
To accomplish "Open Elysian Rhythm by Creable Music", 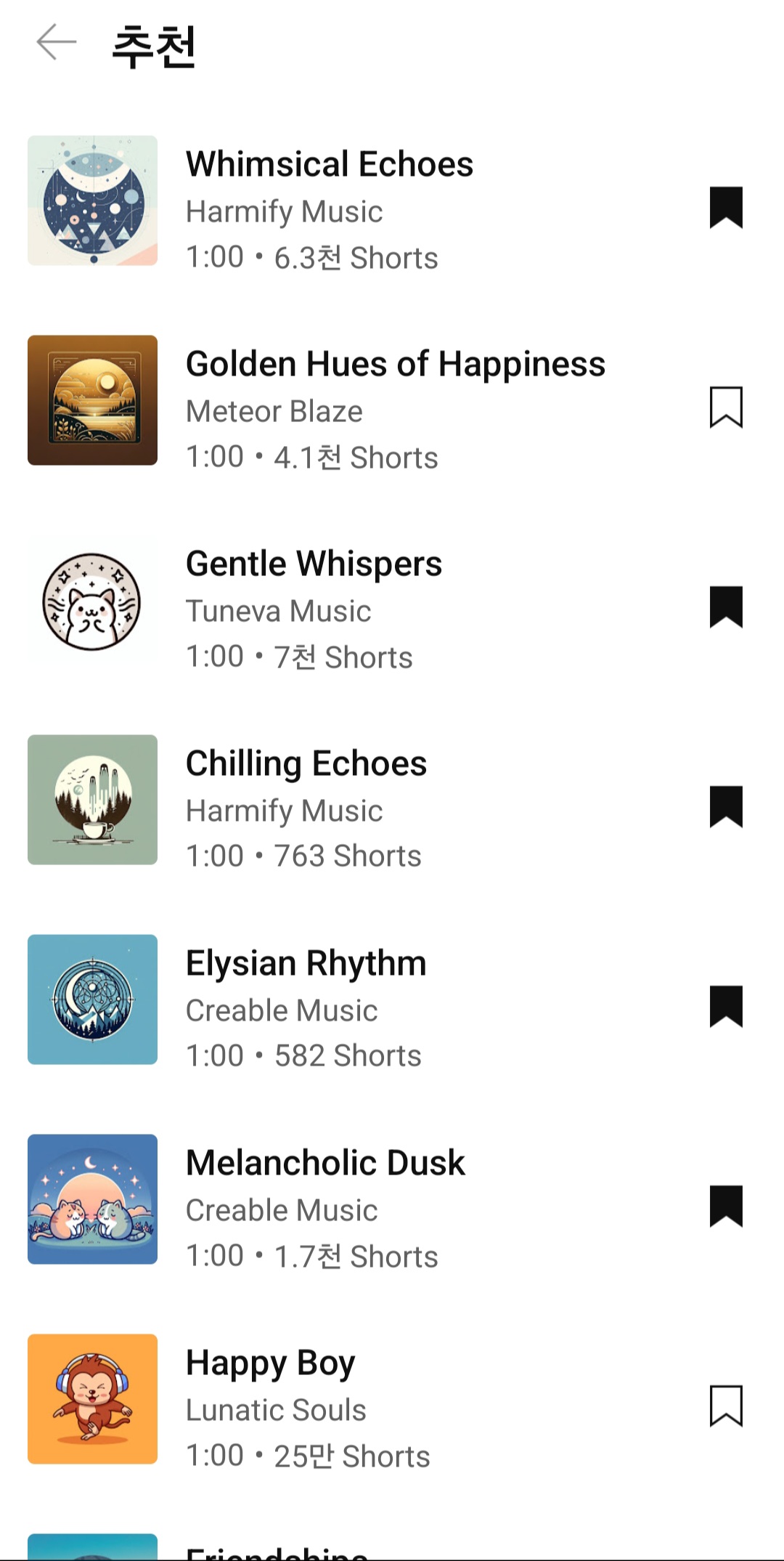I will 306,964.
